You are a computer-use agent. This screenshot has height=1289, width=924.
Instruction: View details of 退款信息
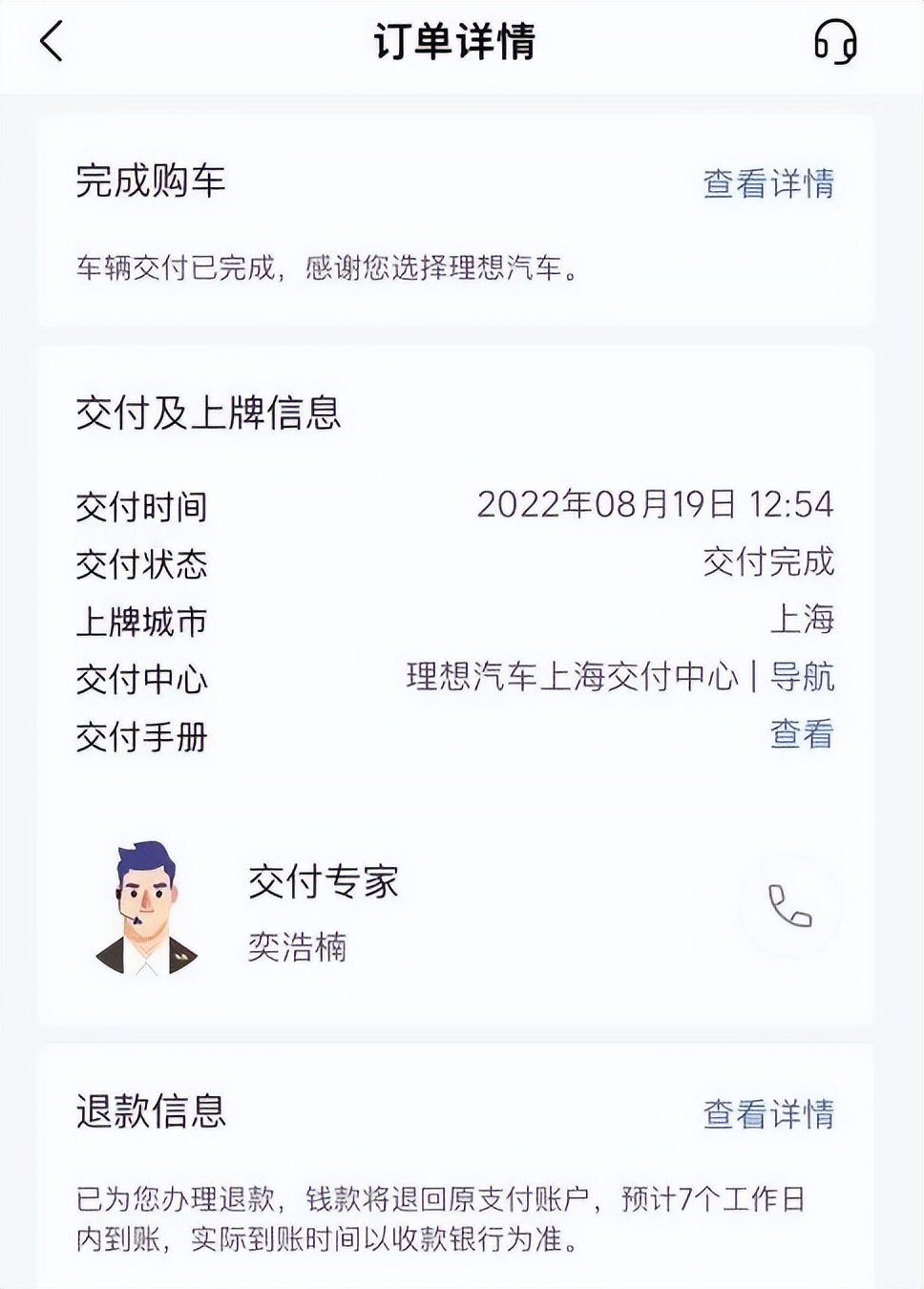768,1114
